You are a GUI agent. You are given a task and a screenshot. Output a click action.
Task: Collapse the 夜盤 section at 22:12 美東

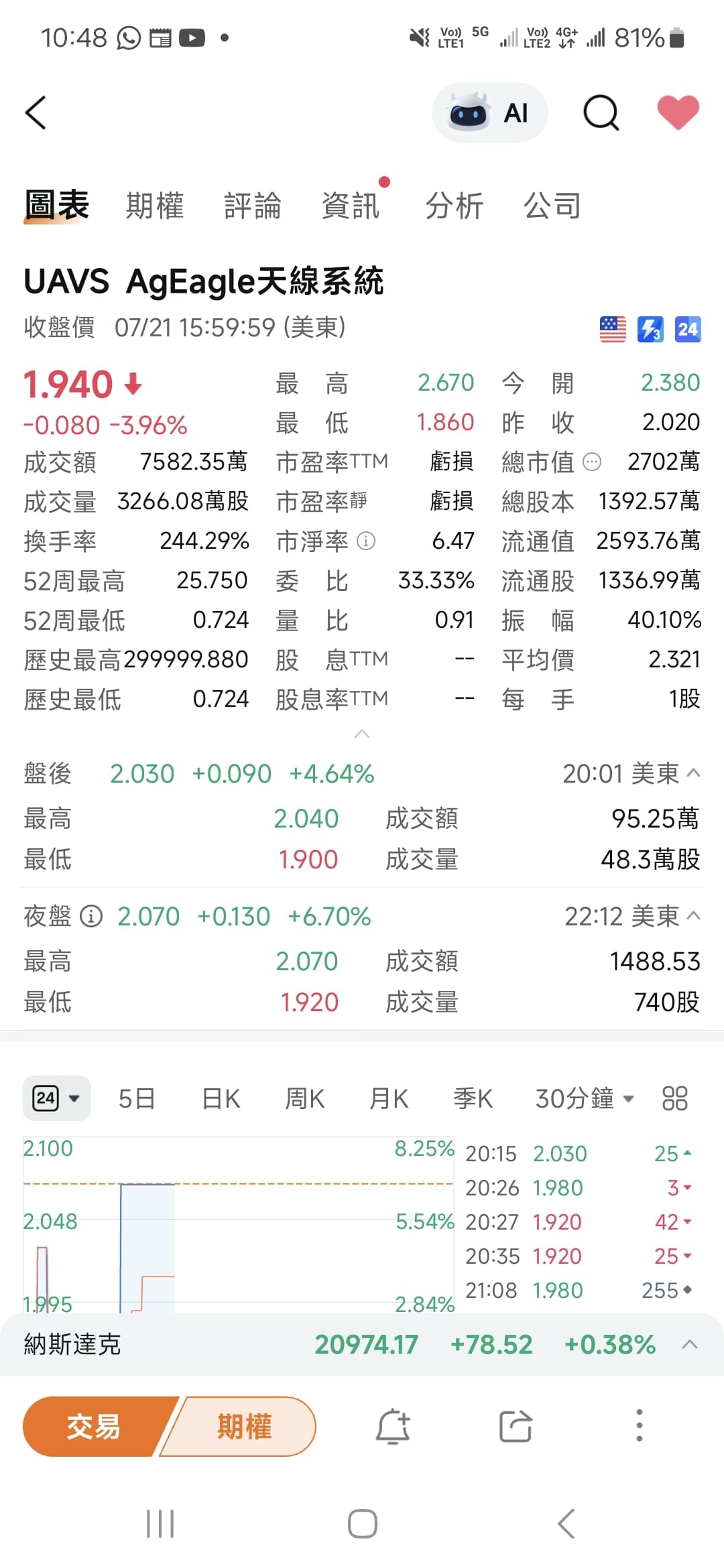click(694, 916)
